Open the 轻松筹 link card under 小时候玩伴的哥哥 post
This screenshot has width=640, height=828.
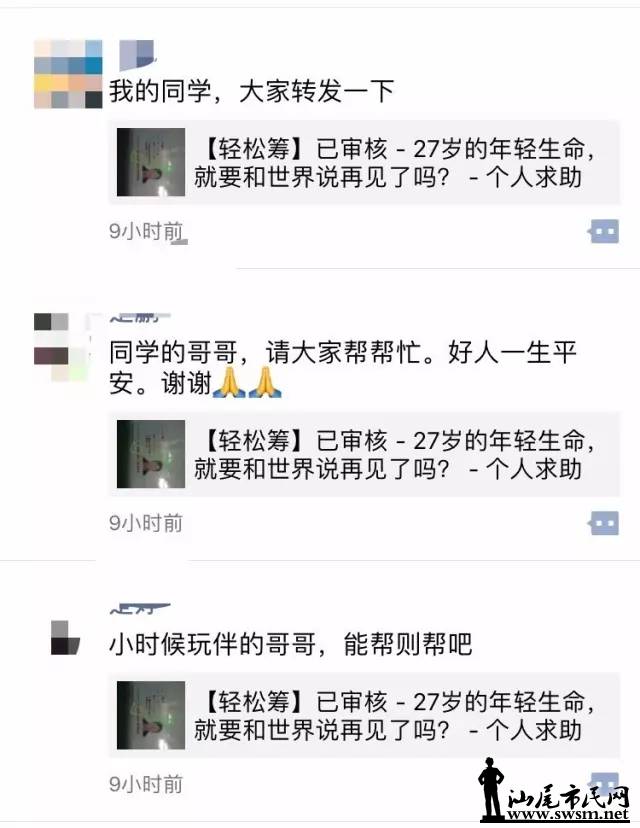pyautogui.click(x=364, y=717)
